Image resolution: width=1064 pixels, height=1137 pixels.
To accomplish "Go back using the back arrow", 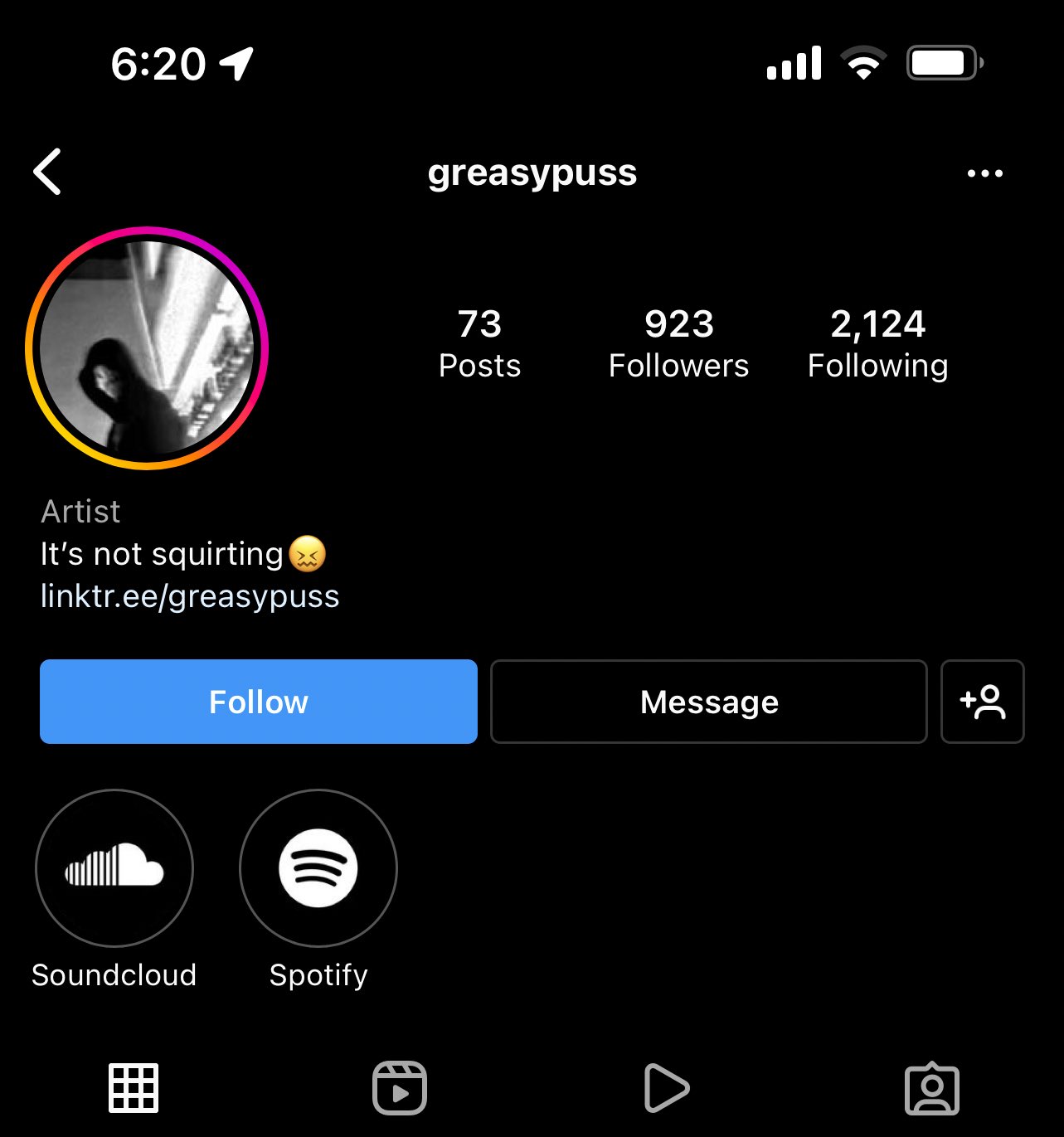I will (48, 172).
